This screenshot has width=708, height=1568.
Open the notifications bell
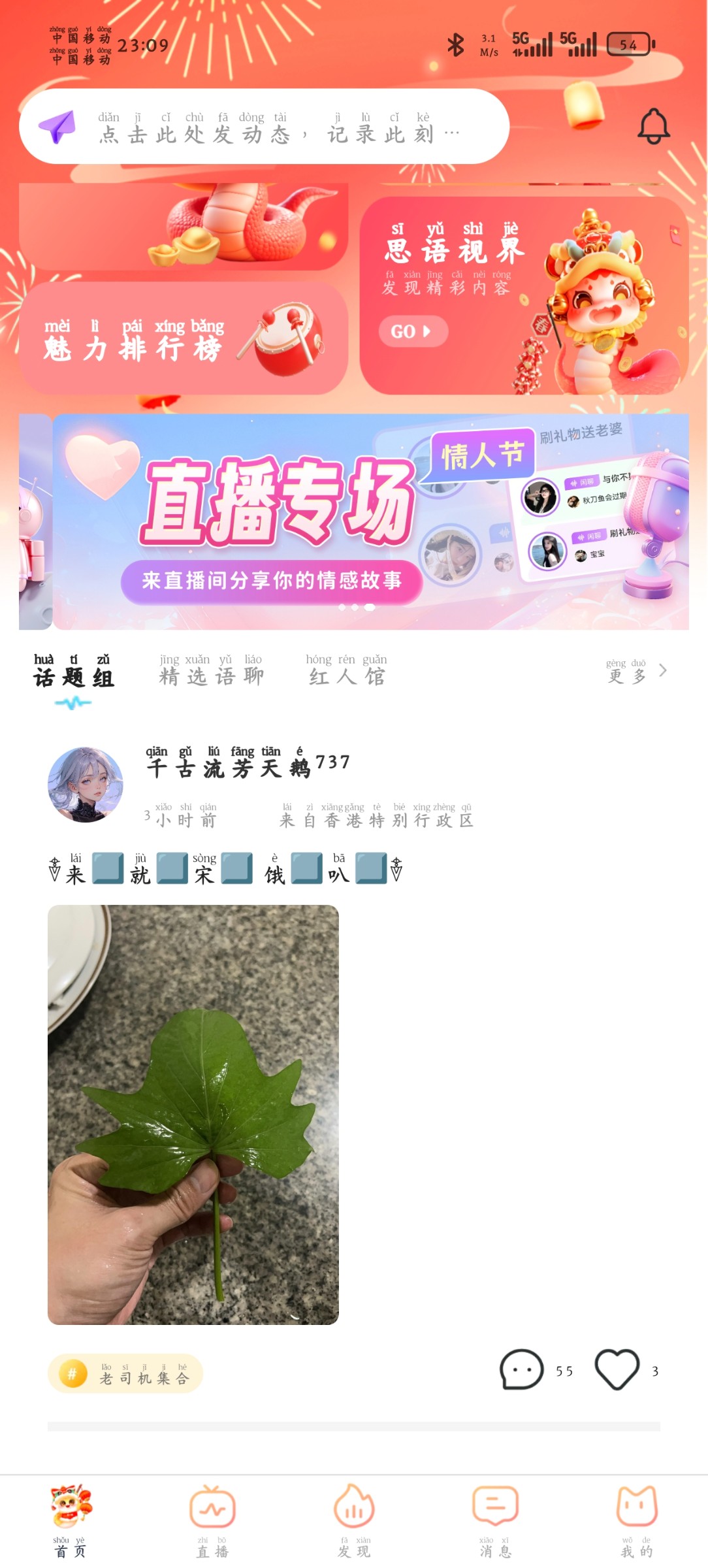[x=653, y=126]
